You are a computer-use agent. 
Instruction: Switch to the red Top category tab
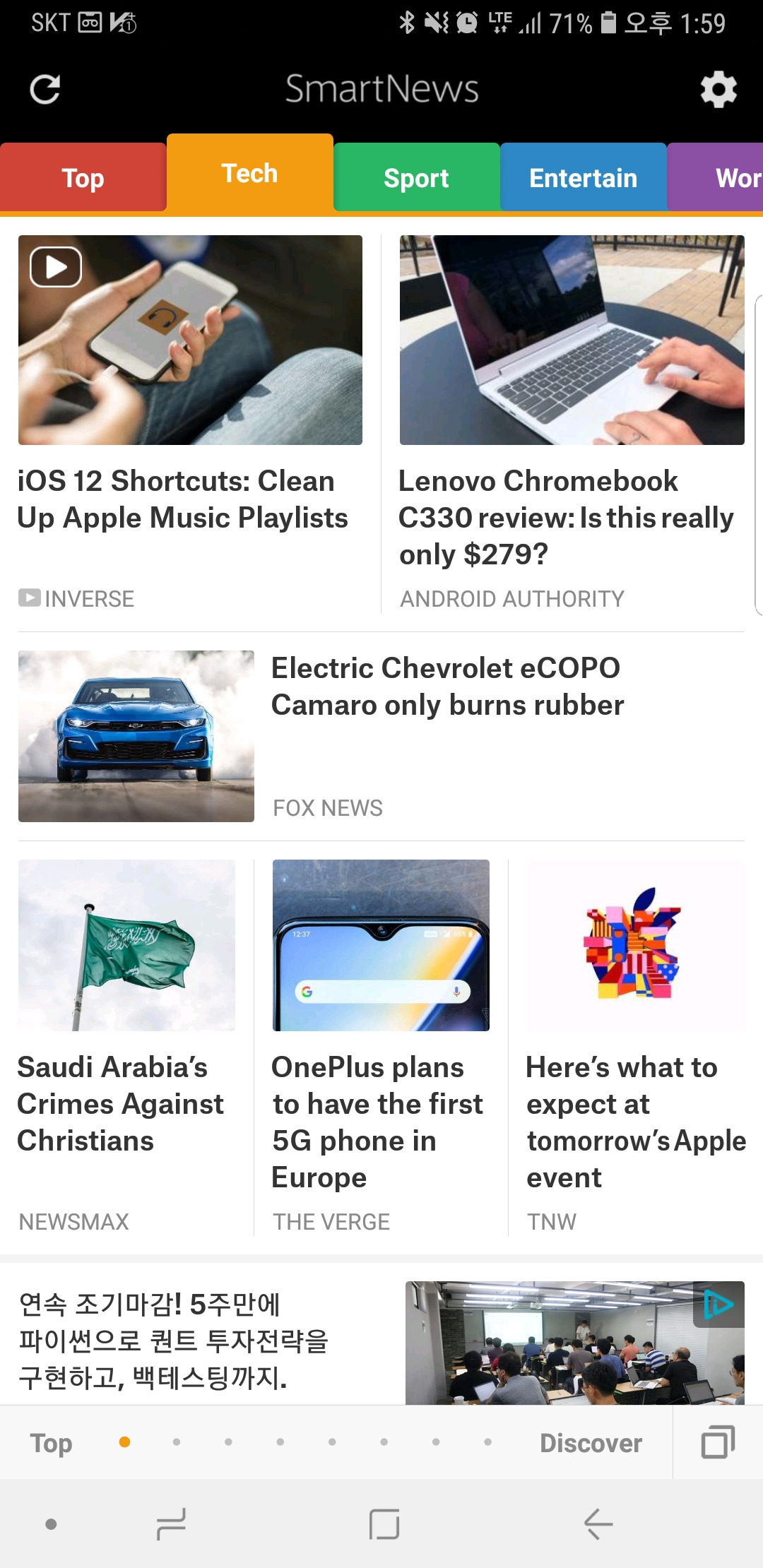coord(83,178)
